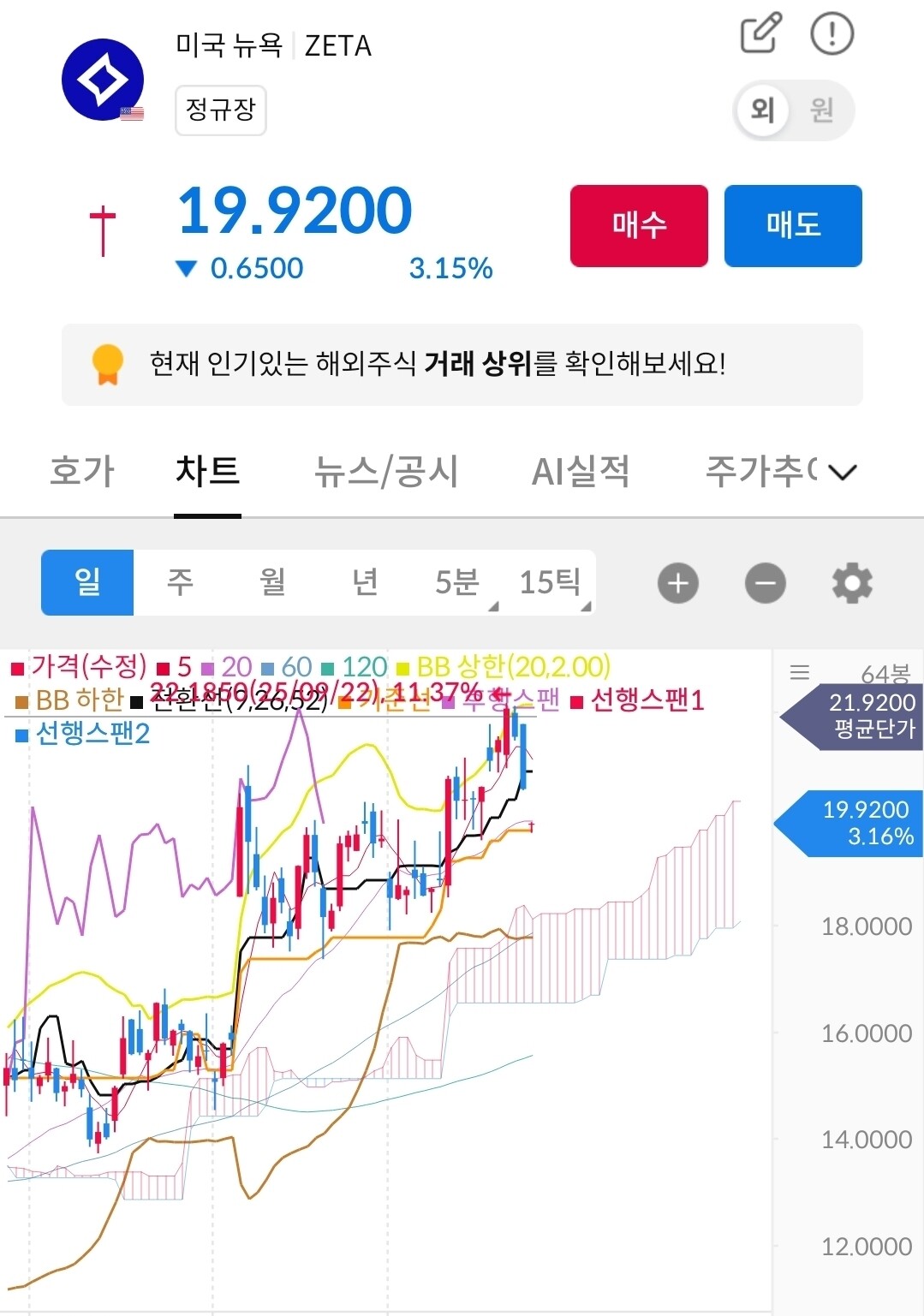Select the 년 yearly chart period
Viewport: 924px width, 1316px height.
365,582
